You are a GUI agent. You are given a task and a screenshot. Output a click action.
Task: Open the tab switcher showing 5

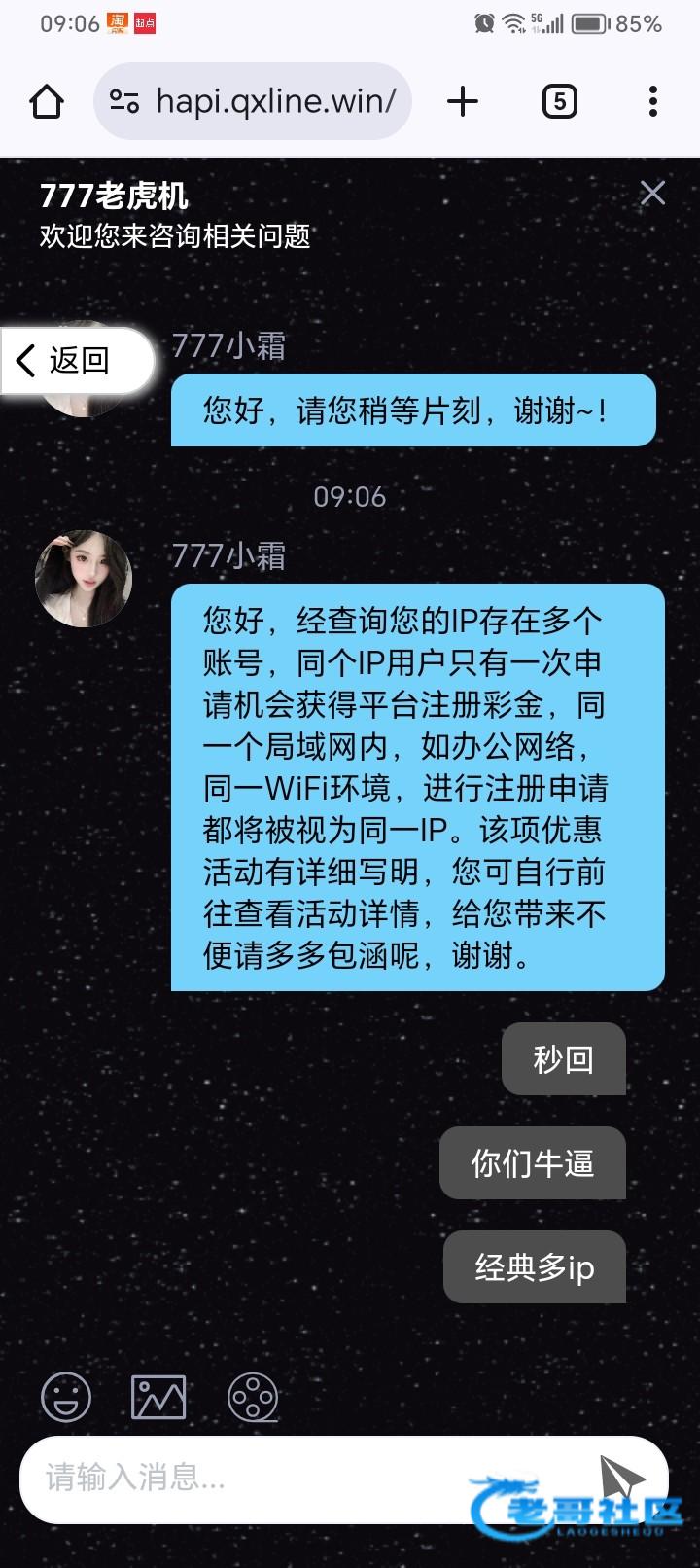[559, 101]
